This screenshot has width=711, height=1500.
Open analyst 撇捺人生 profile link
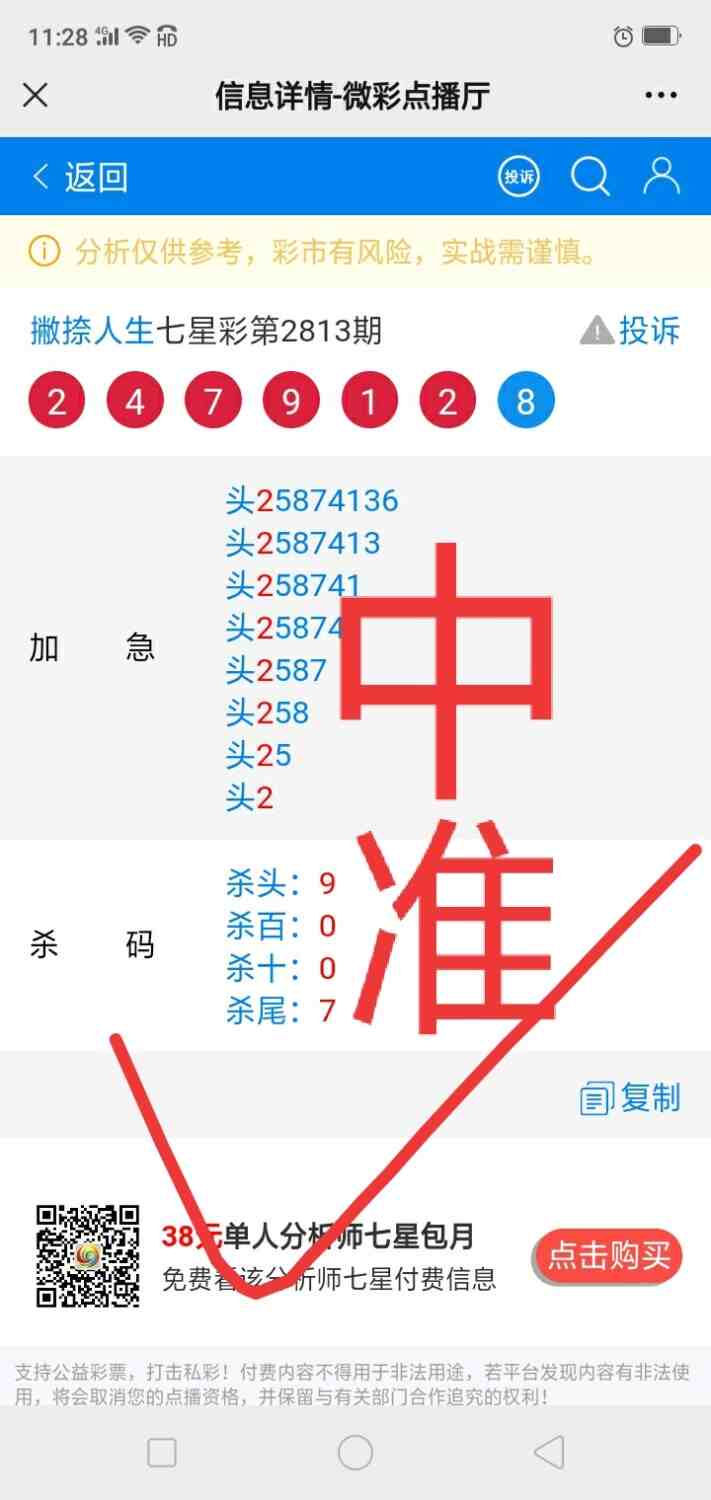tap(91, 331)
